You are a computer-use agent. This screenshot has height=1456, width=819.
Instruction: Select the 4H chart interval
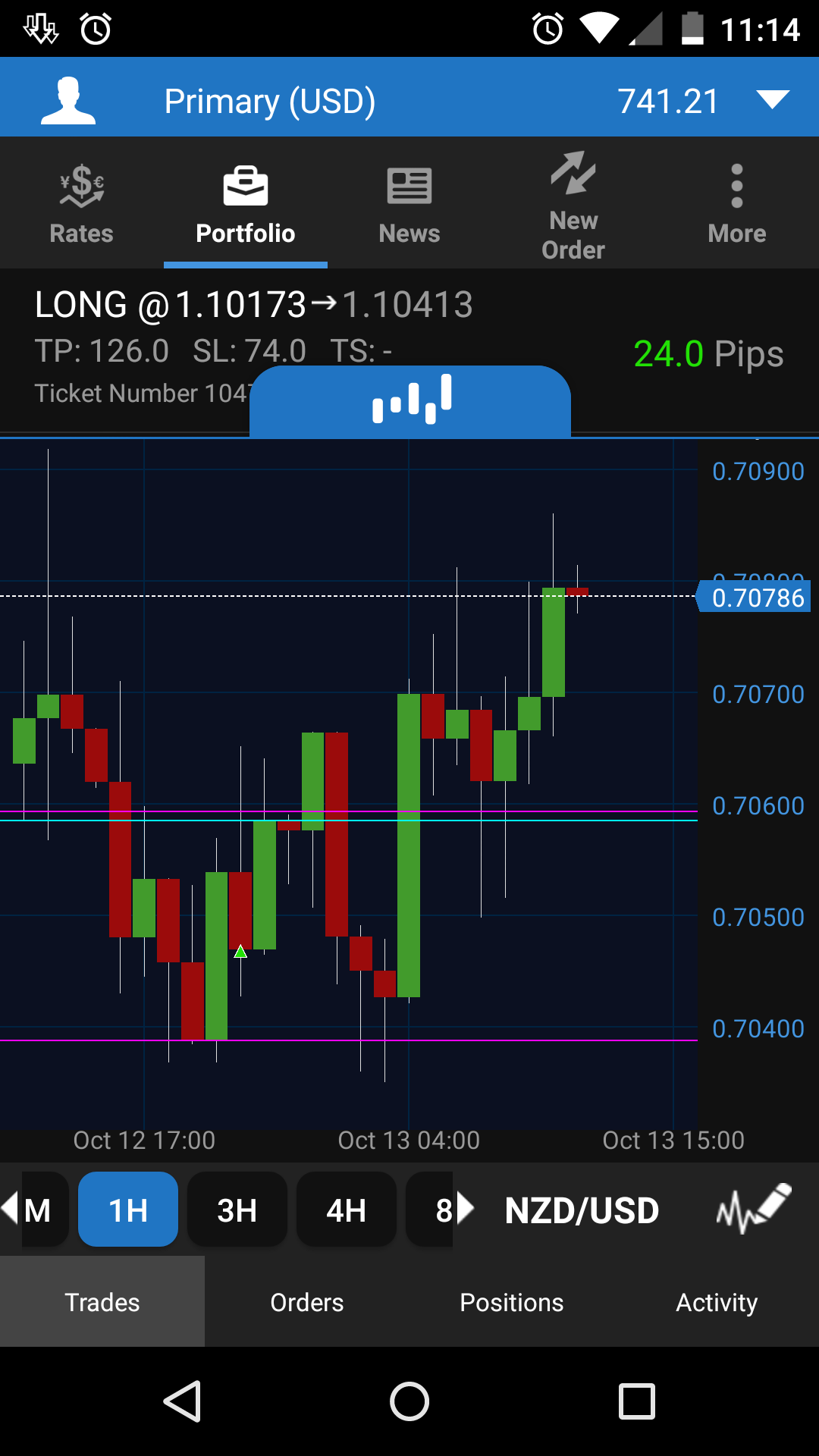(x=346, y=1210)
